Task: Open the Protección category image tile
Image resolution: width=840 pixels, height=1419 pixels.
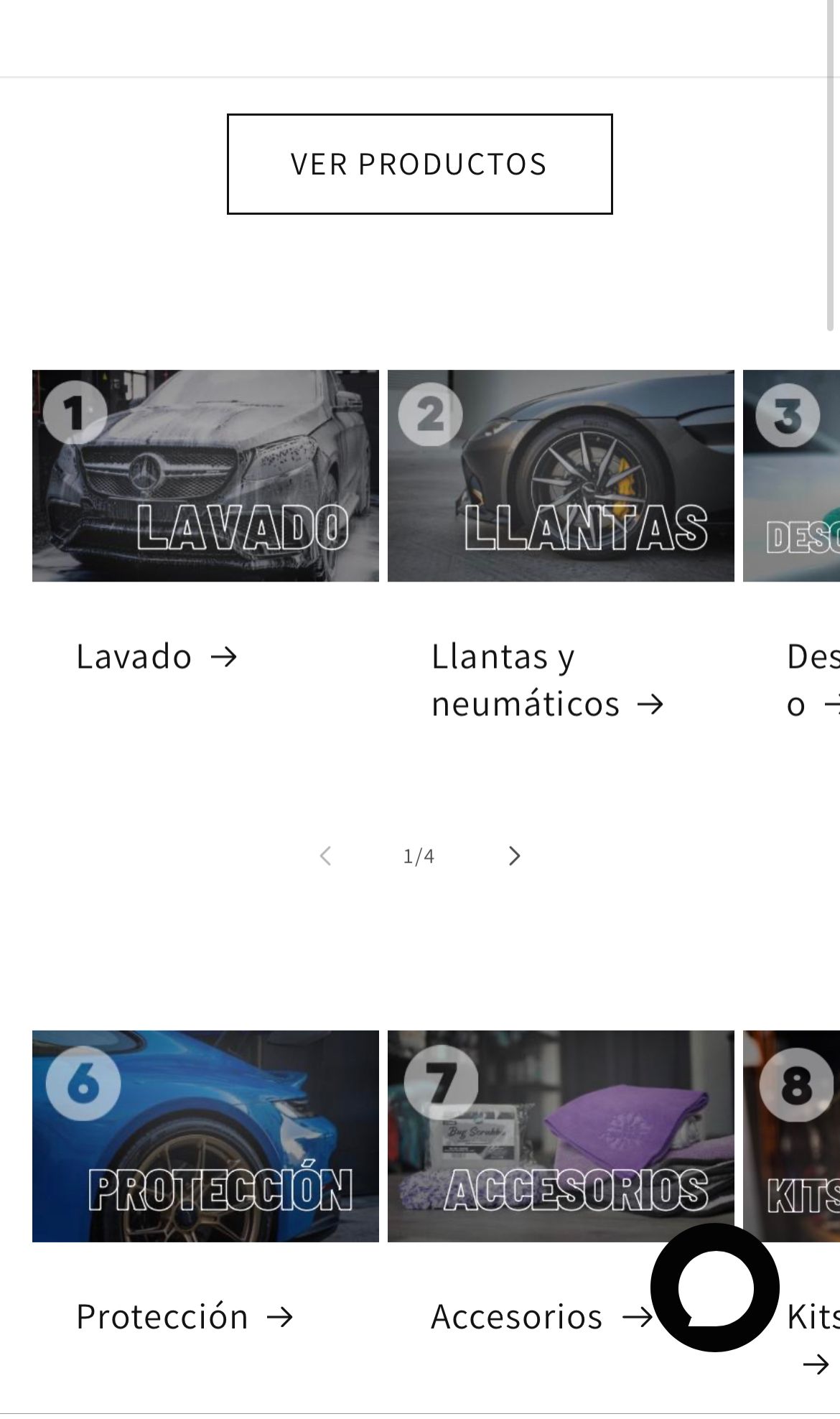Action: coord(205,1136)
